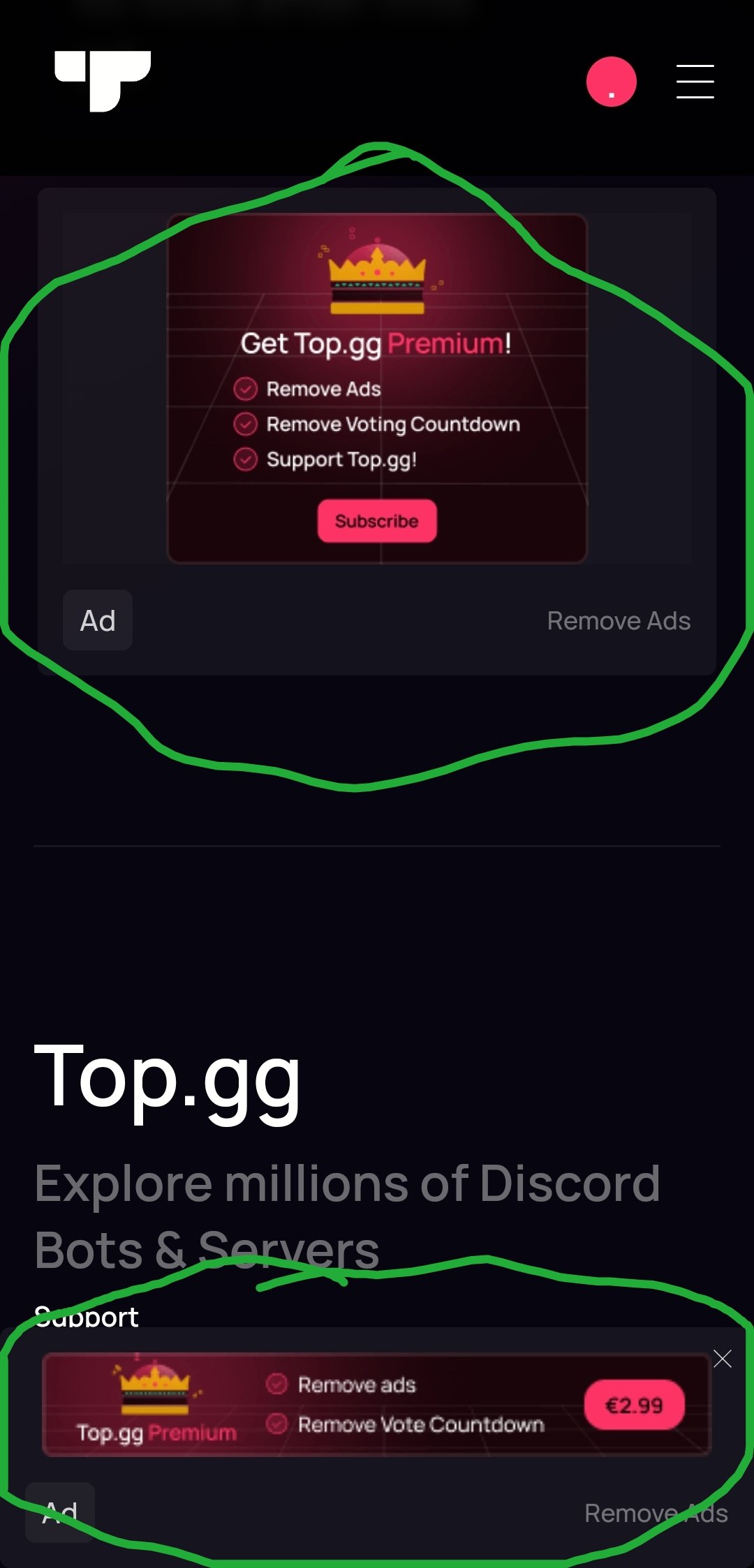Open the hamburger menu
Viewport: 754px width, 1568px height.
tap(695, 82)
